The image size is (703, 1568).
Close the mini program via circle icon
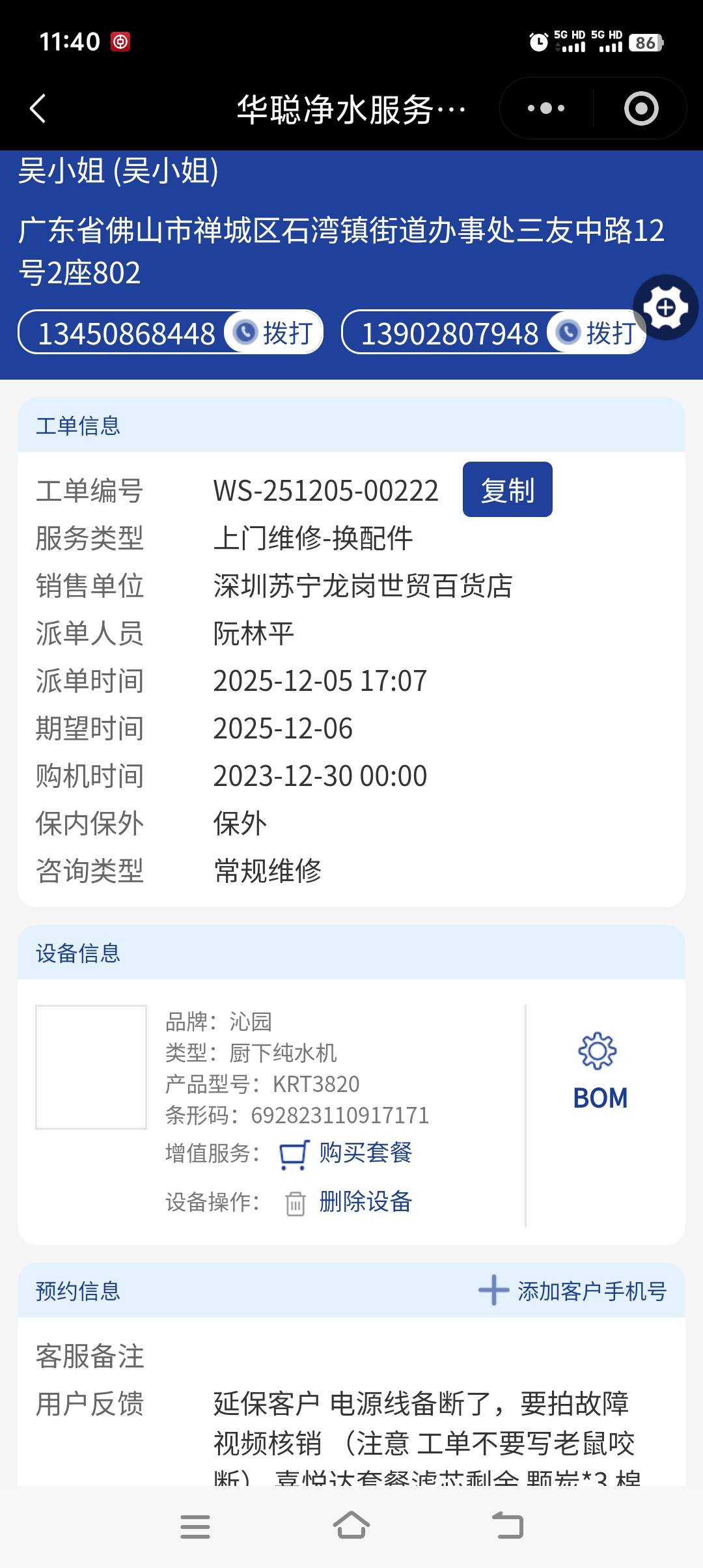pos(641,108)
